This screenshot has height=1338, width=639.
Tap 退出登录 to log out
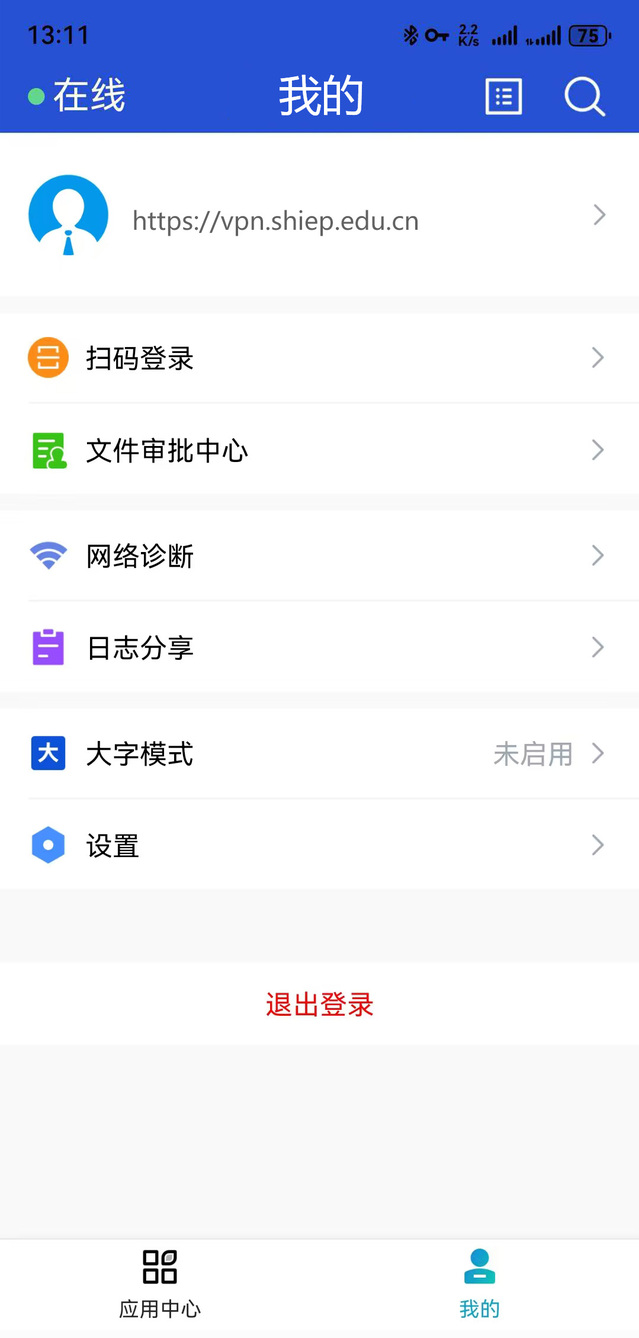pos(319,1004)
